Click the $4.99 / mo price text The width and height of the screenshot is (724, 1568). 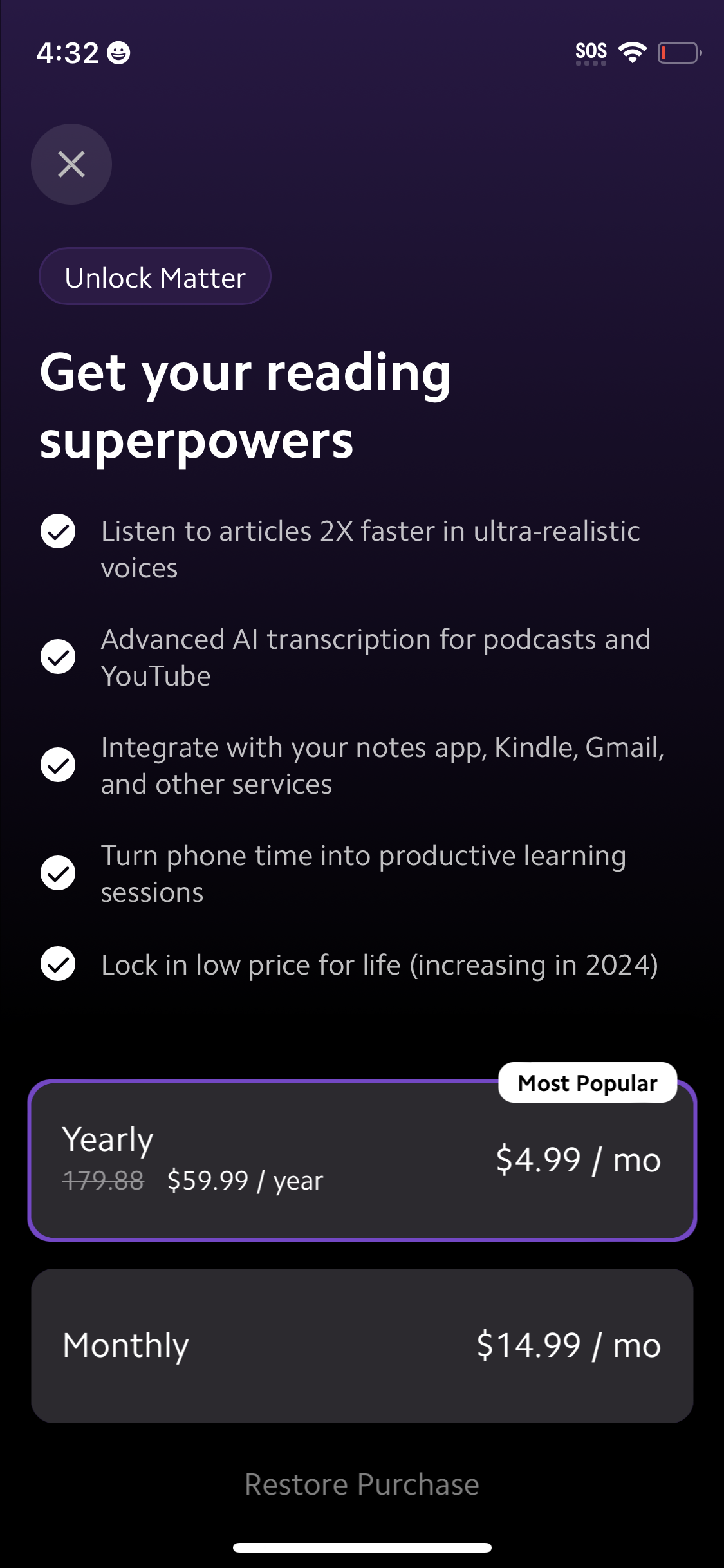(x=577, y=1161)
